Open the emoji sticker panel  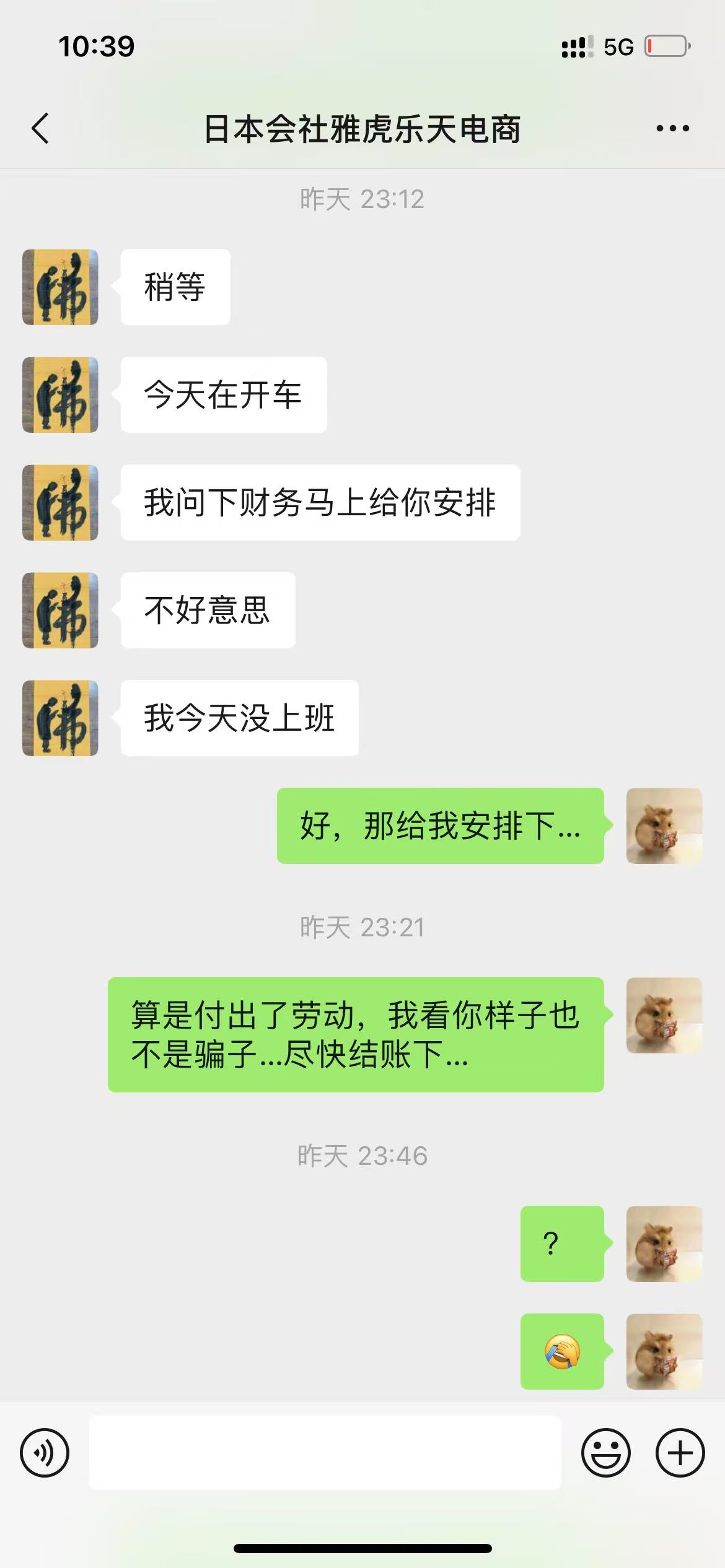pos(605,1453)
